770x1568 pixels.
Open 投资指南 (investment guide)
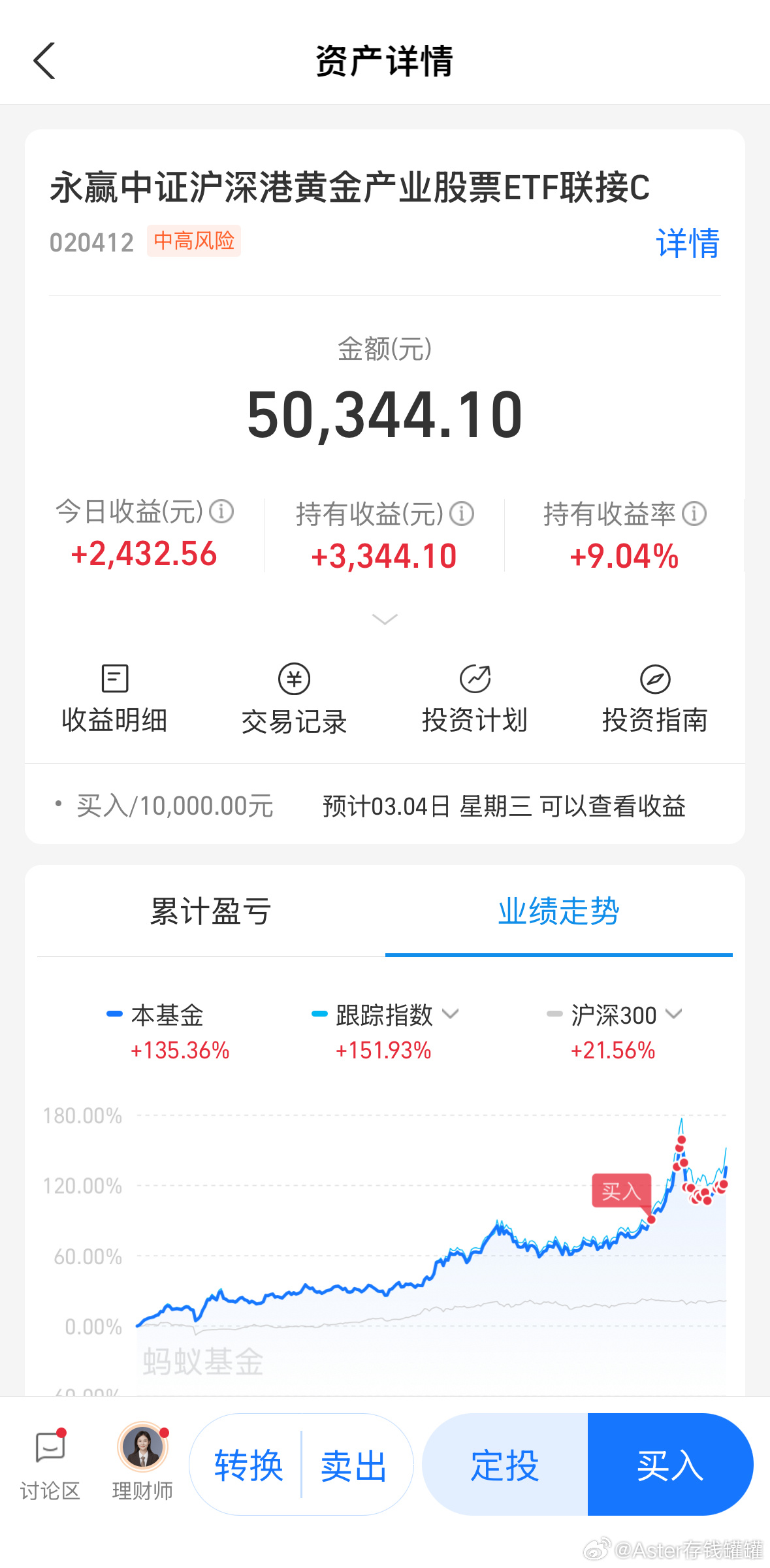[x=655, y=698]
